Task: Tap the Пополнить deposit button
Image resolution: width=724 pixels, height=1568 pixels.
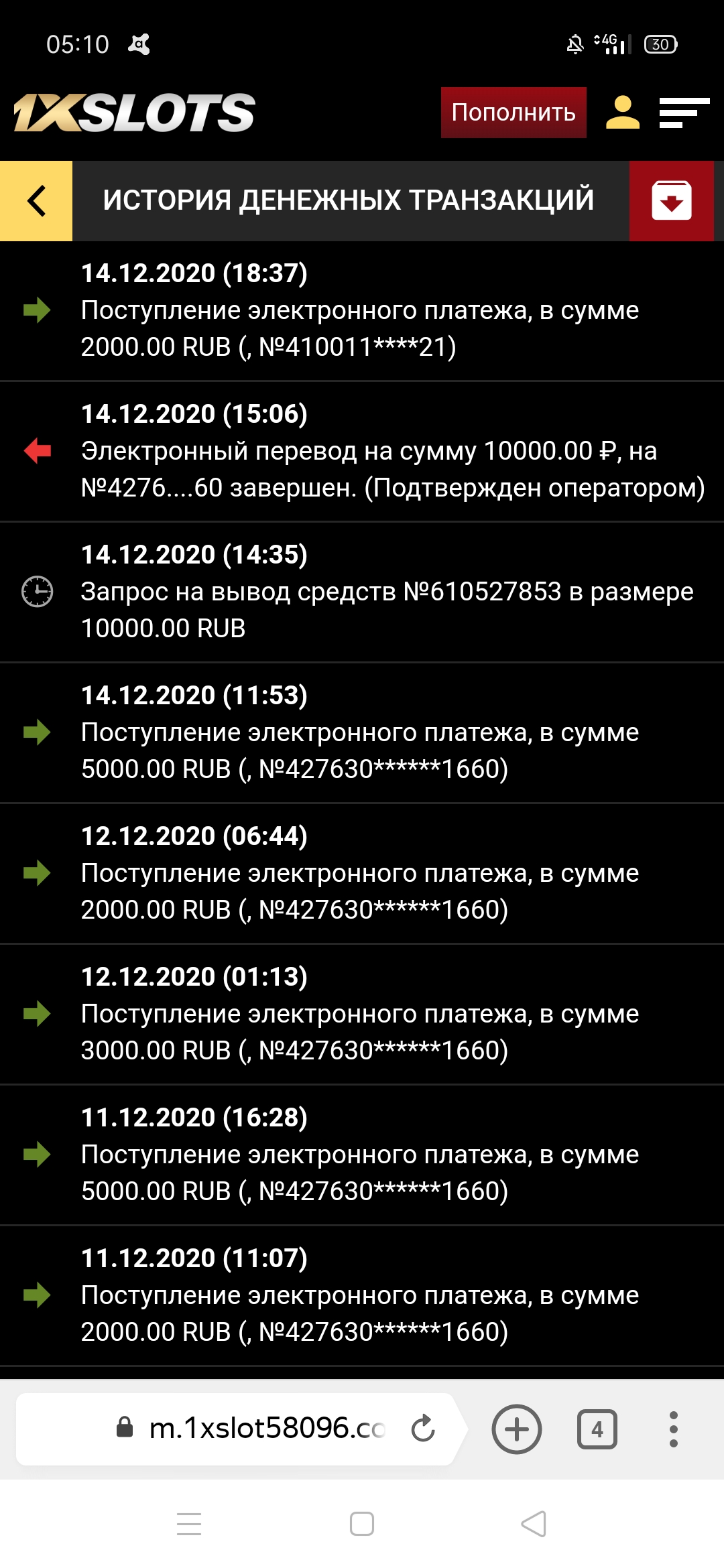Action: [x=513, y=113]
